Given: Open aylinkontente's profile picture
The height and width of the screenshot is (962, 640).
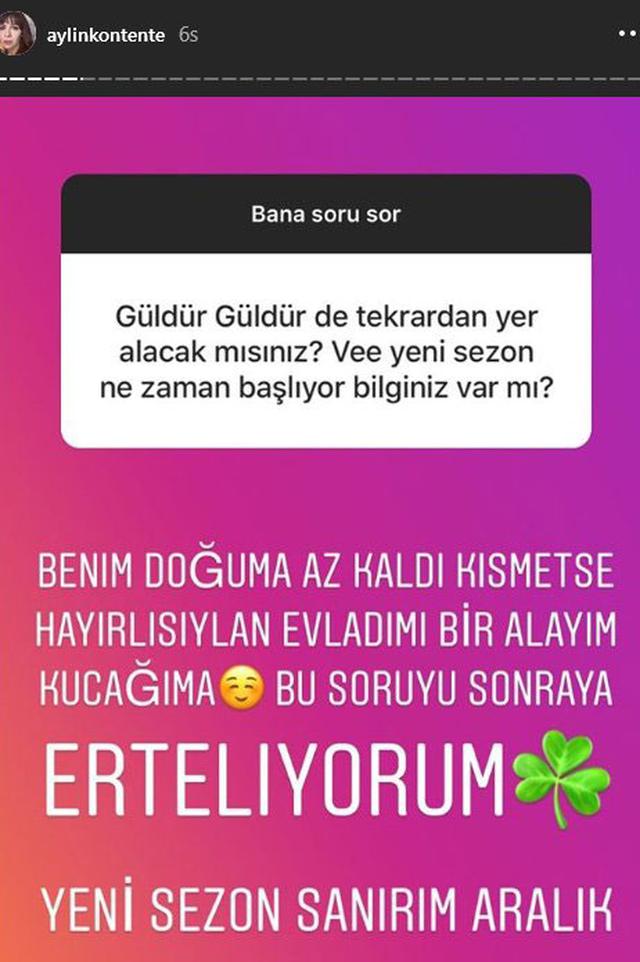Looking at the screenshot, I should [x=21, y=34].
